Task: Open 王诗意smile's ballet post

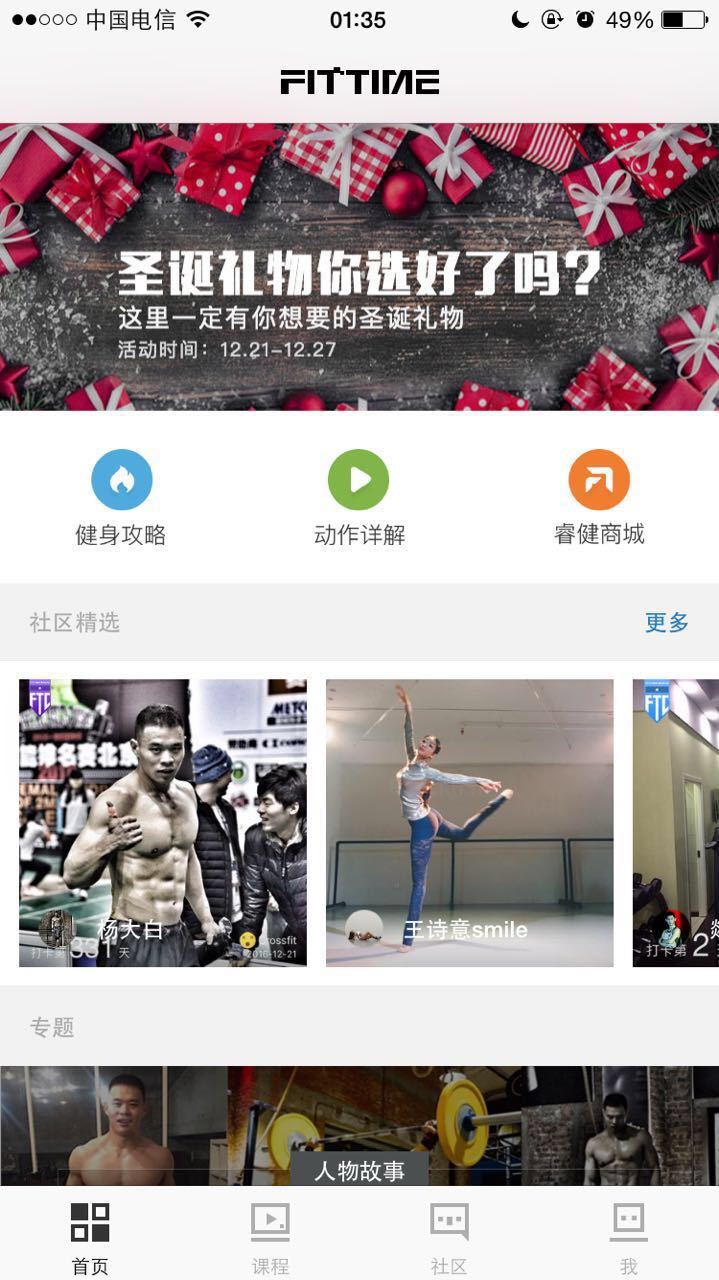Action: (x=470, y=823)
